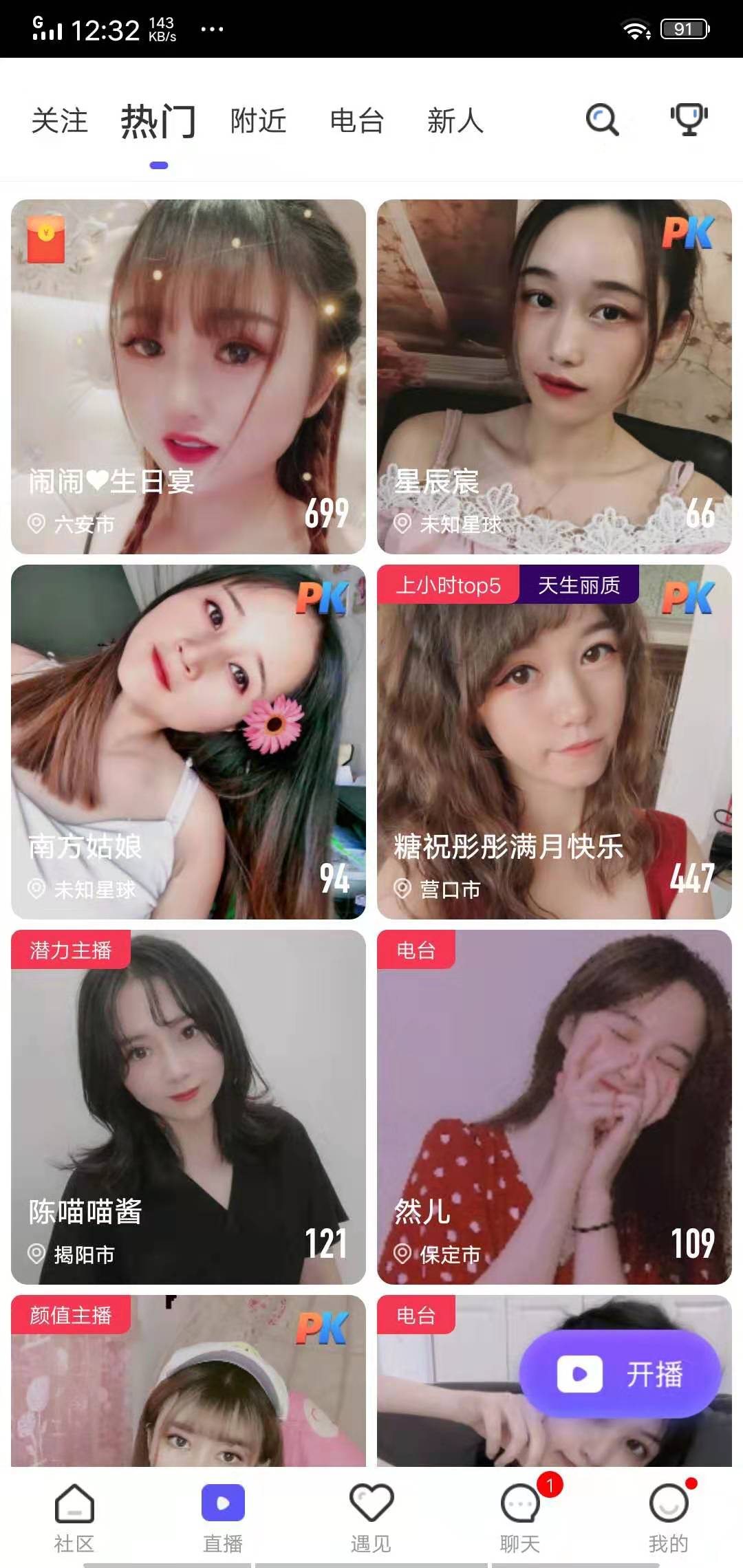743x1568 pixels.
Task: Open the 颜值主播 tagged stream card
Action: coord(188,1382)
